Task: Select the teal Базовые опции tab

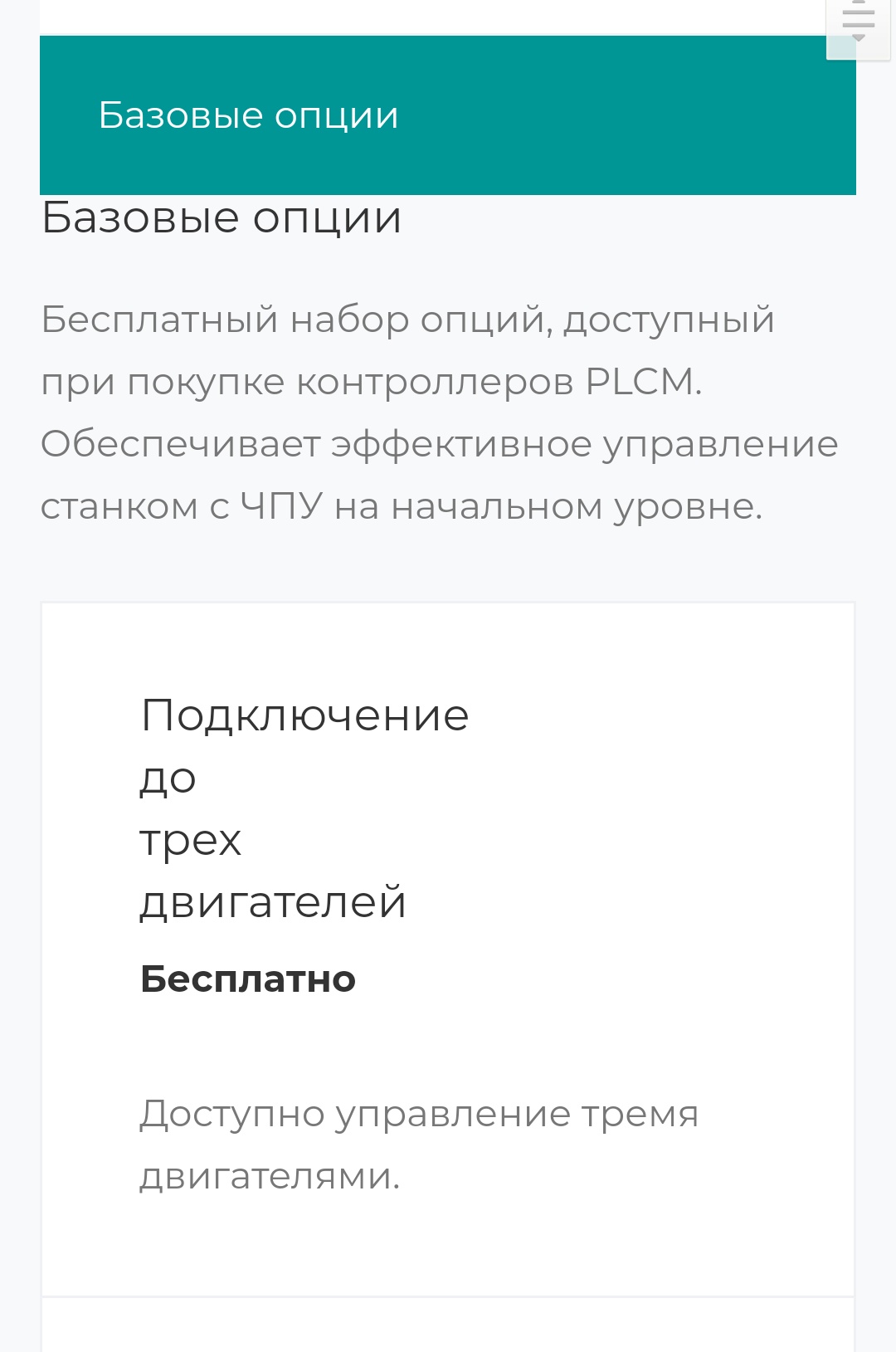Action: pyautogui.click(x=249, y=115)
